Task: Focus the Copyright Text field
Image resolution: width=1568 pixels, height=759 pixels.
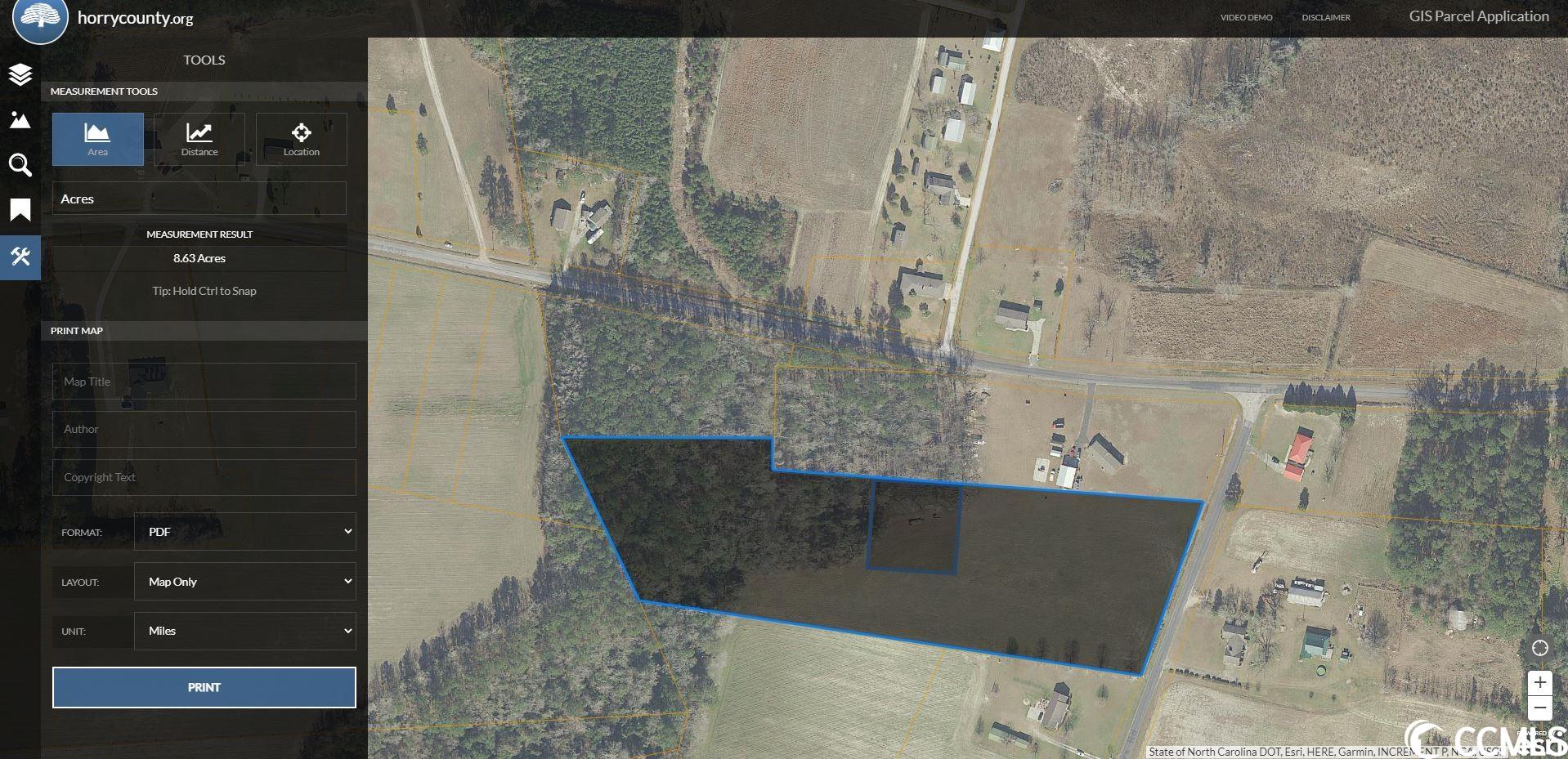Action: pyautogui.click(x=204, y=477)
